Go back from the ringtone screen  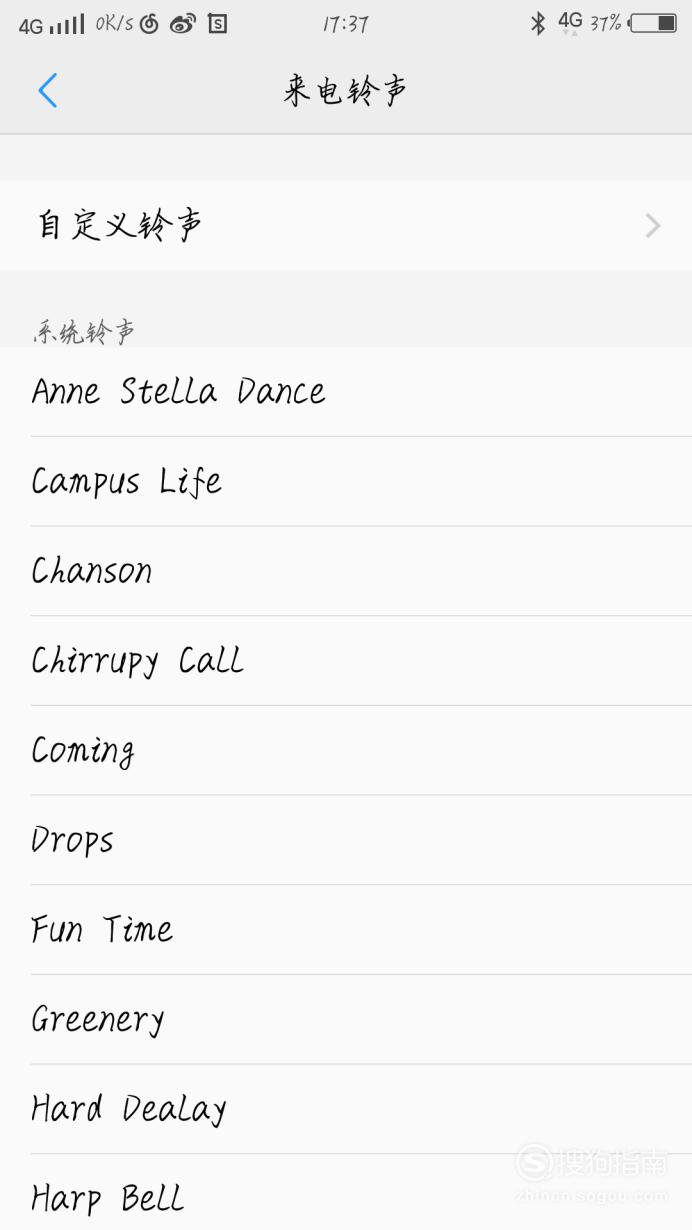(47, 91)
